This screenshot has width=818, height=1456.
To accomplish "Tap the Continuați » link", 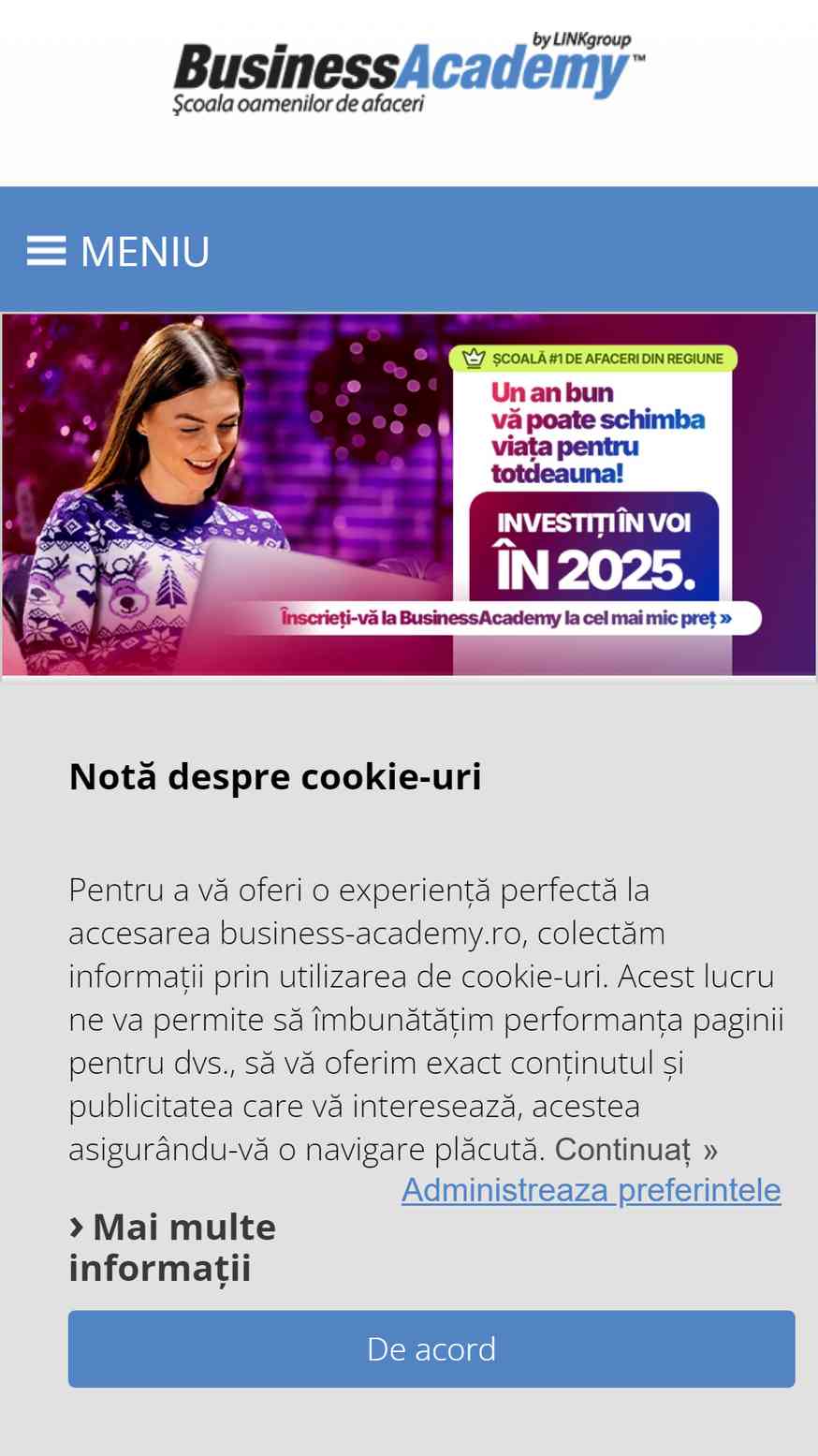I will (x=636, y=1149).
